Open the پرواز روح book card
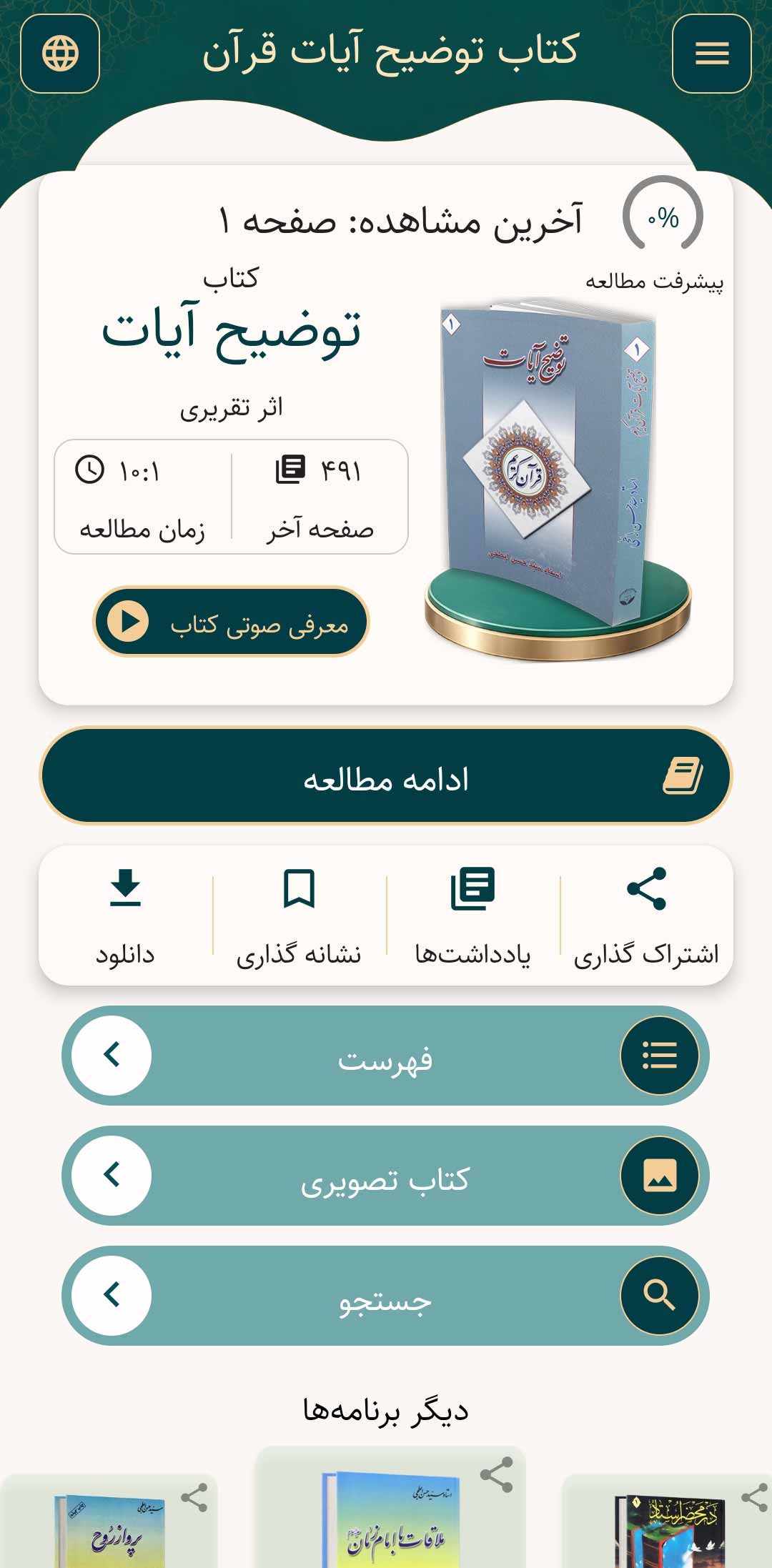 click(108, 1521)
